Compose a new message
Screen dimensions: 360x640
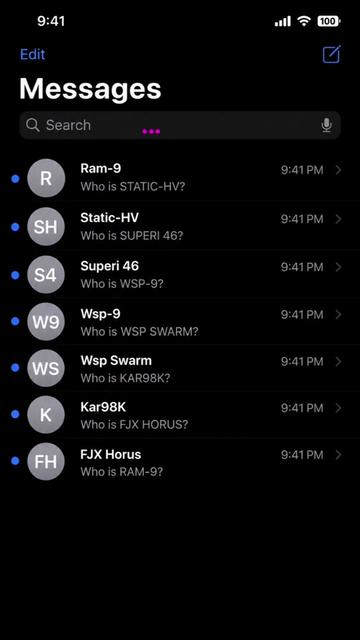[x=331, y=54]
